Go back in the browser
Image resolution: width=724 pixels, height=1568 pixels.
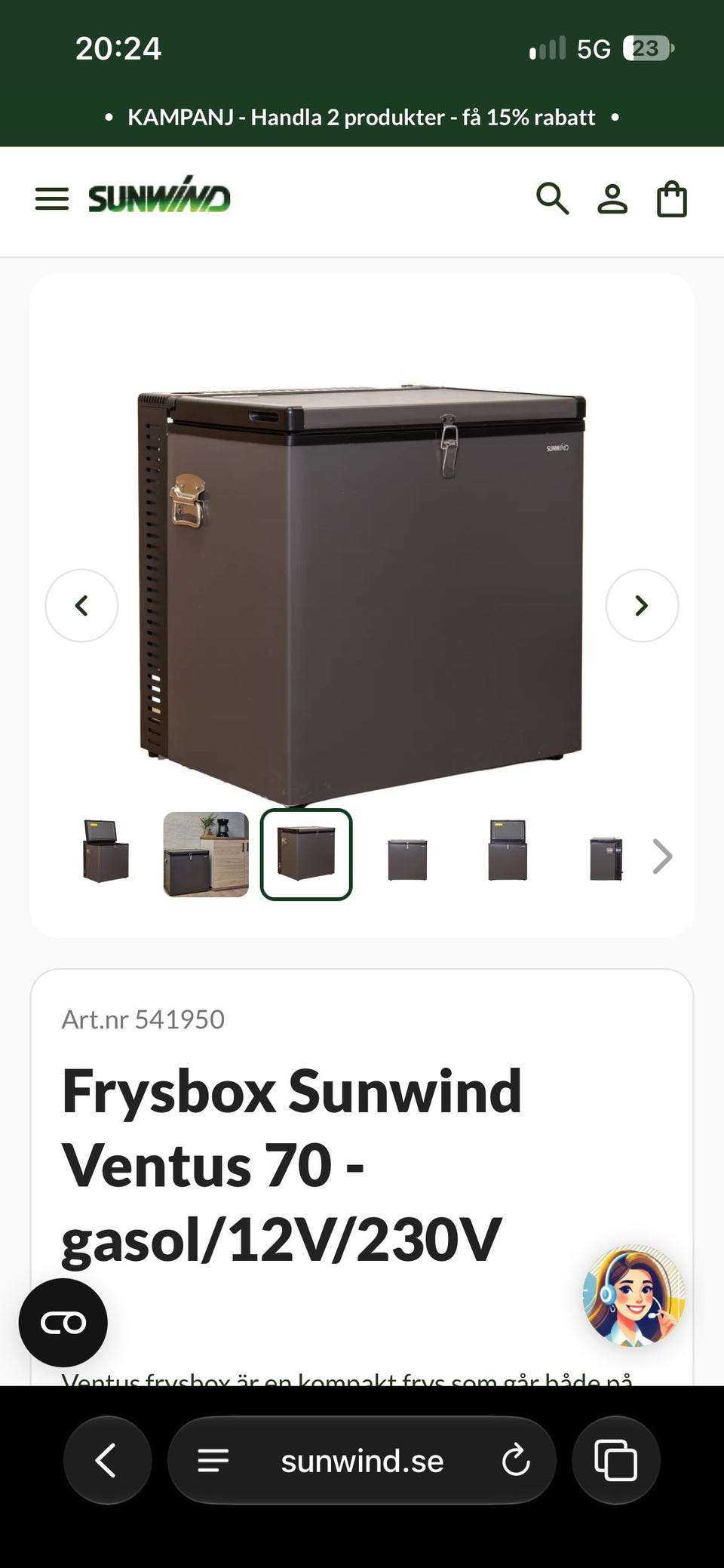107,1459
